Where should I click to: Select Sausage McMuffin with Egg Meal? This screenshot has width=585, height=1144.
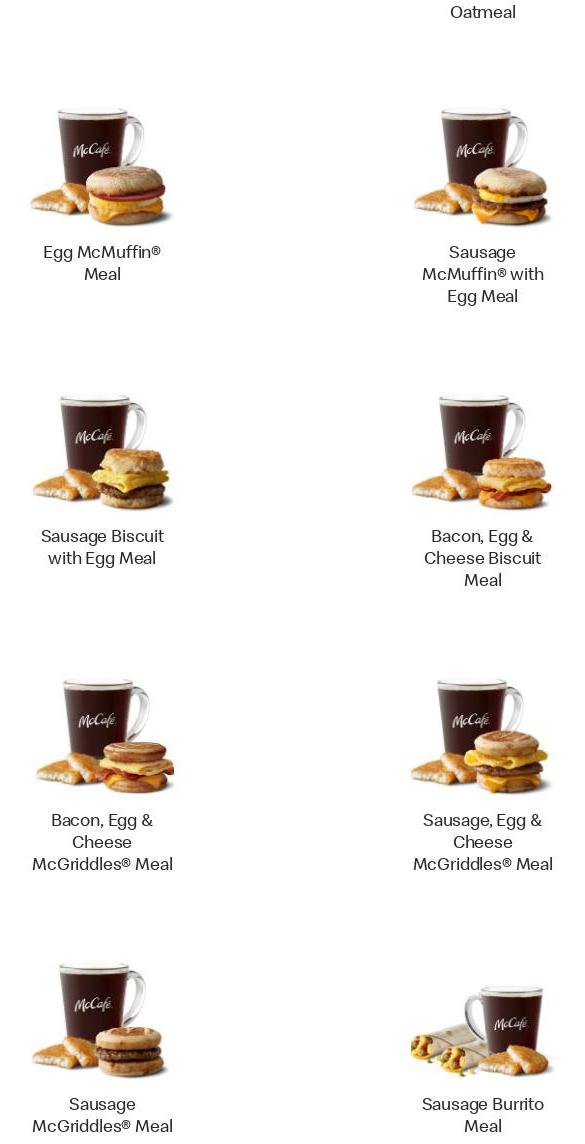coord(482,206)
